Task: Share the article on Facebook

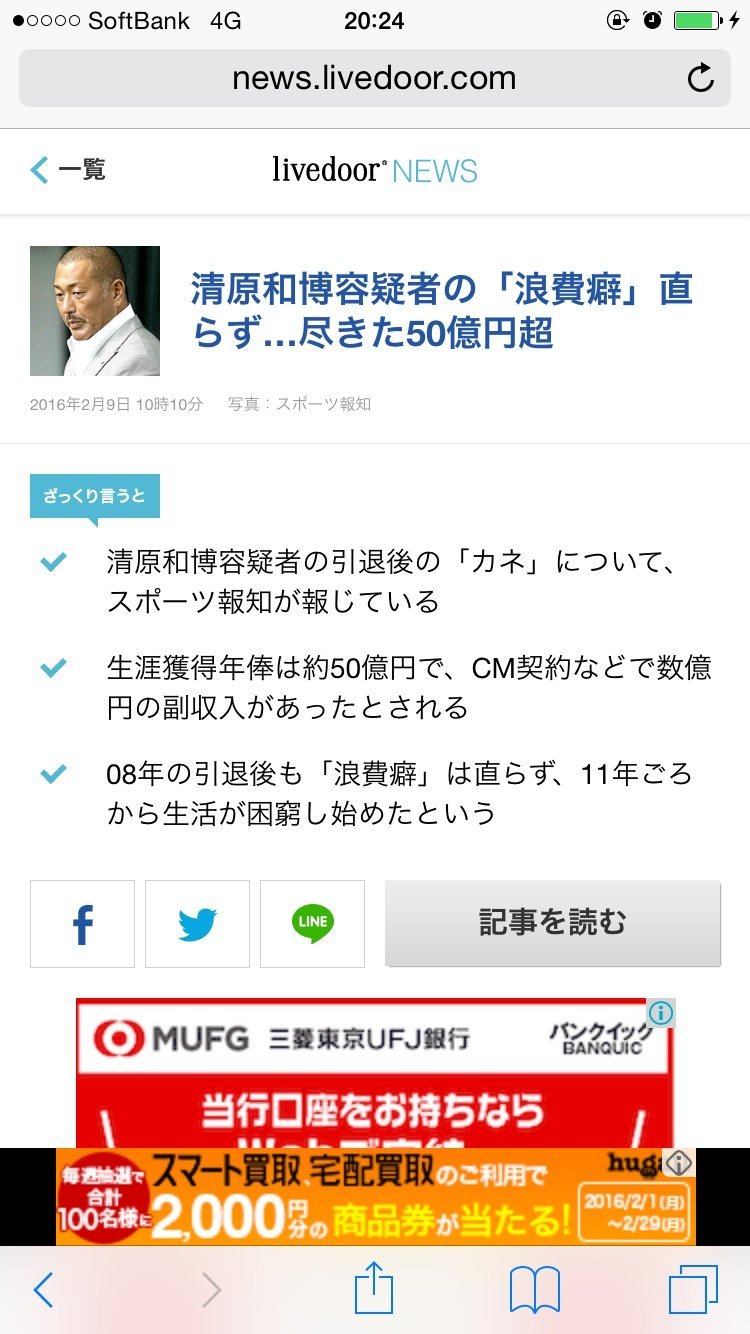Action: coord(83,924)
